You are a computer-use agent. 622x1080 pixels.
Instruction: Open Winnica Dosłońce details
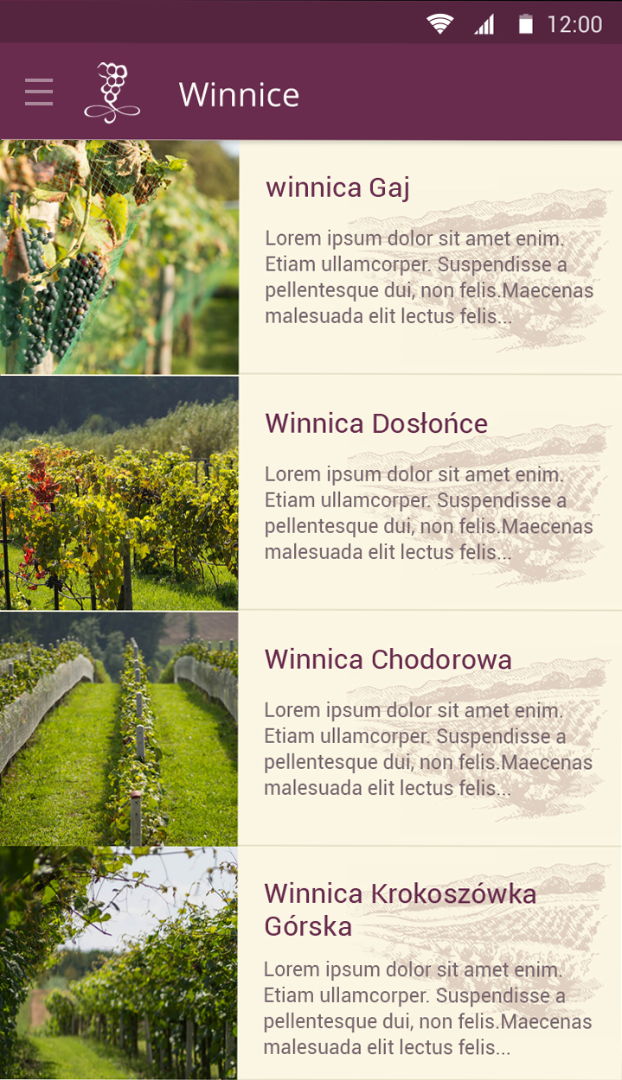pyautogui.click(x=376, y=424)
